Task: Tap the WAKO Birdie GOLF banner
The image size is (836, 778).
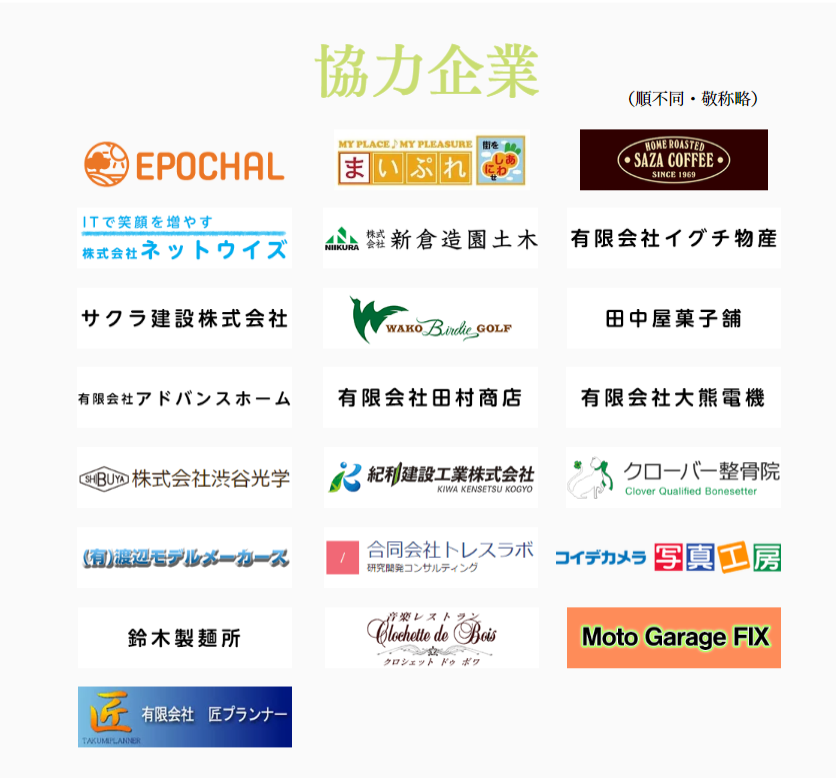Action: pos(430,318)
